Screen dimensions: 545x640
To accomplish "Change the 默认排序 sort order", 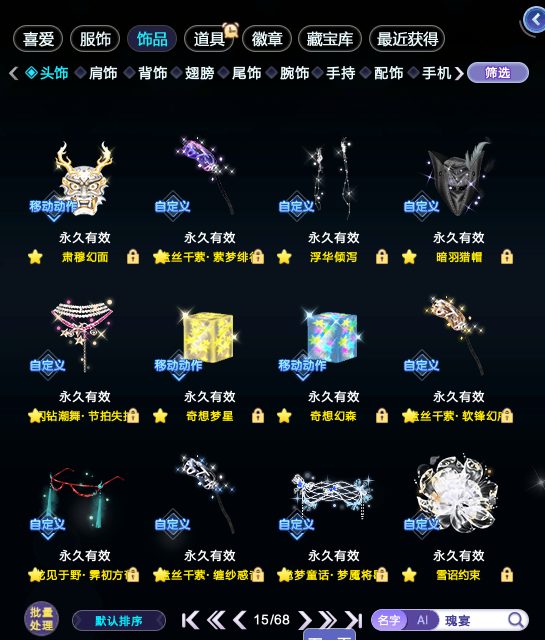I will (119, 621).
